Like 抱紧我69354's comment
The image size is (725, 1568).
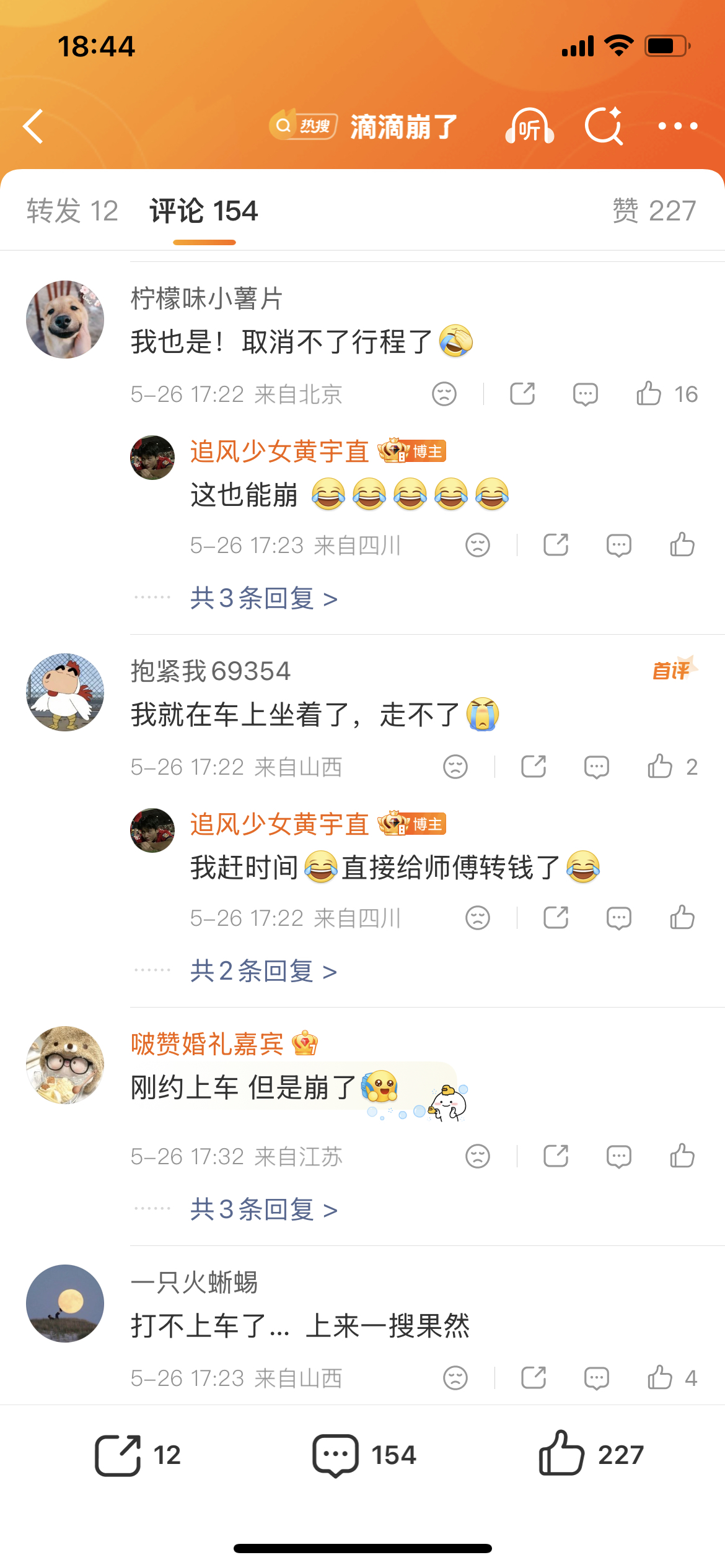pos(672,767)
